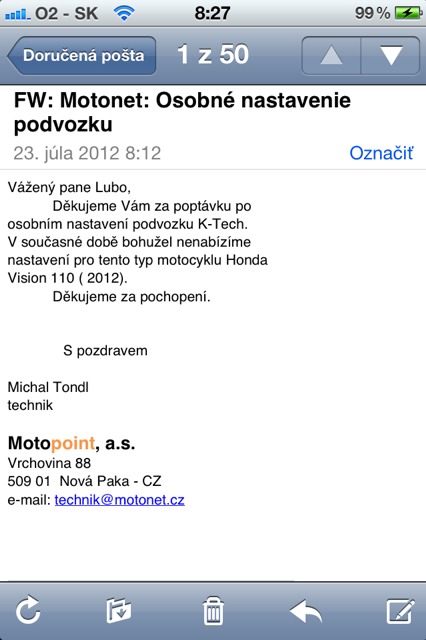Reply to or forward this email
This screenshot has height=640, width=426.
click(x=306, y=611)
